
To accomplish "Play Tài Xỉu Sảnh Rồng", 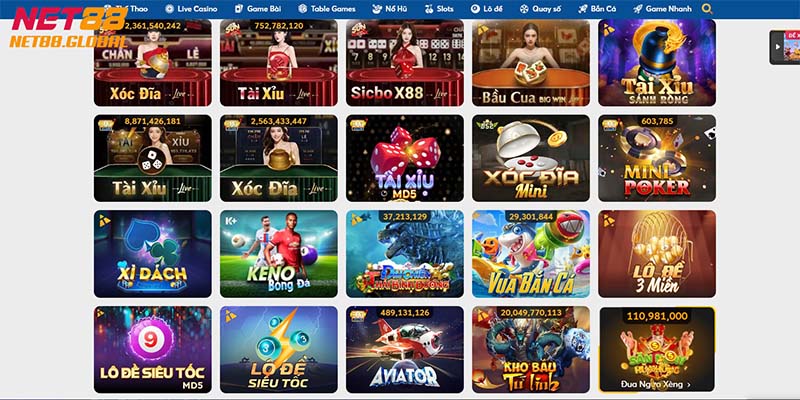I will coord(657,62).
